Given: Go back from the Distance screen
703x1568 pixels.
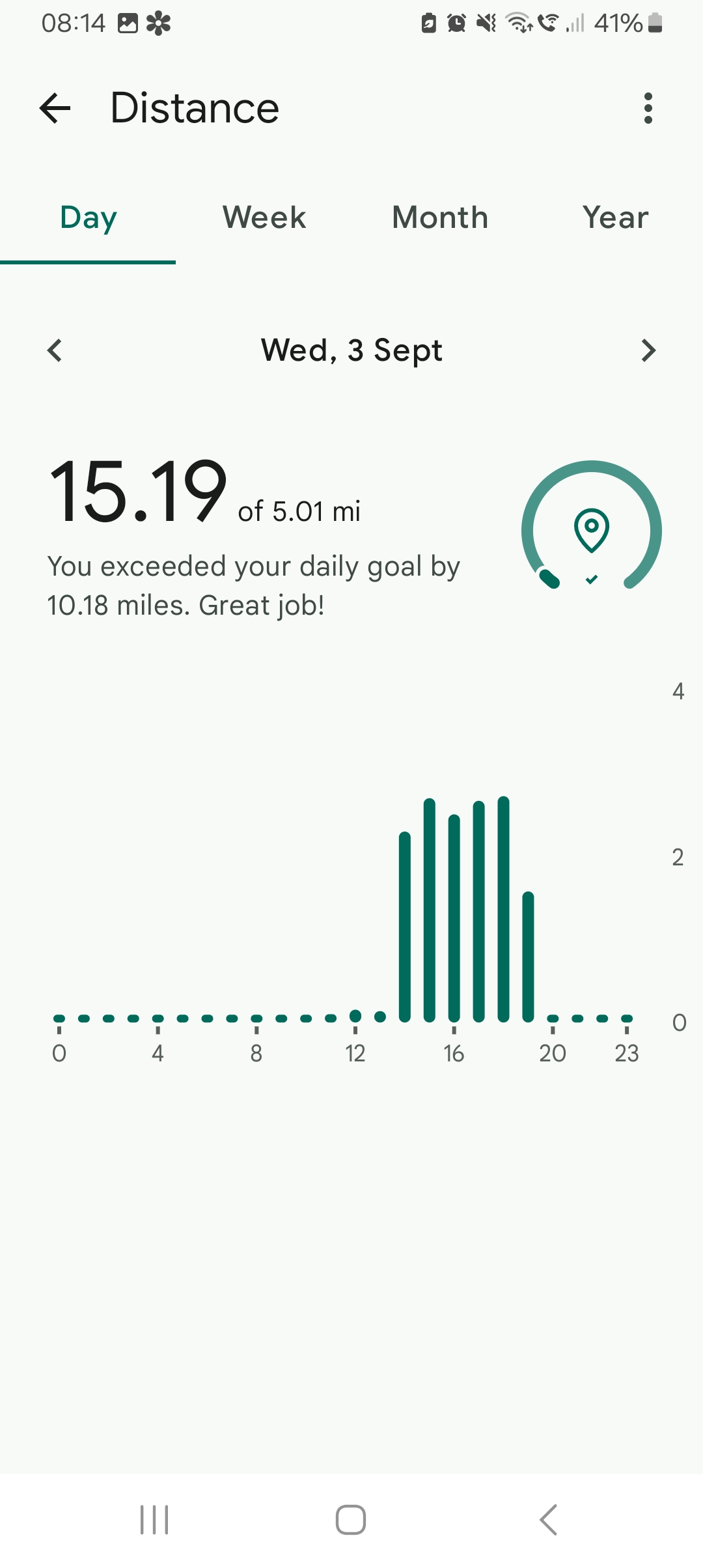Looking at the screenshot, I should point(55,108).
